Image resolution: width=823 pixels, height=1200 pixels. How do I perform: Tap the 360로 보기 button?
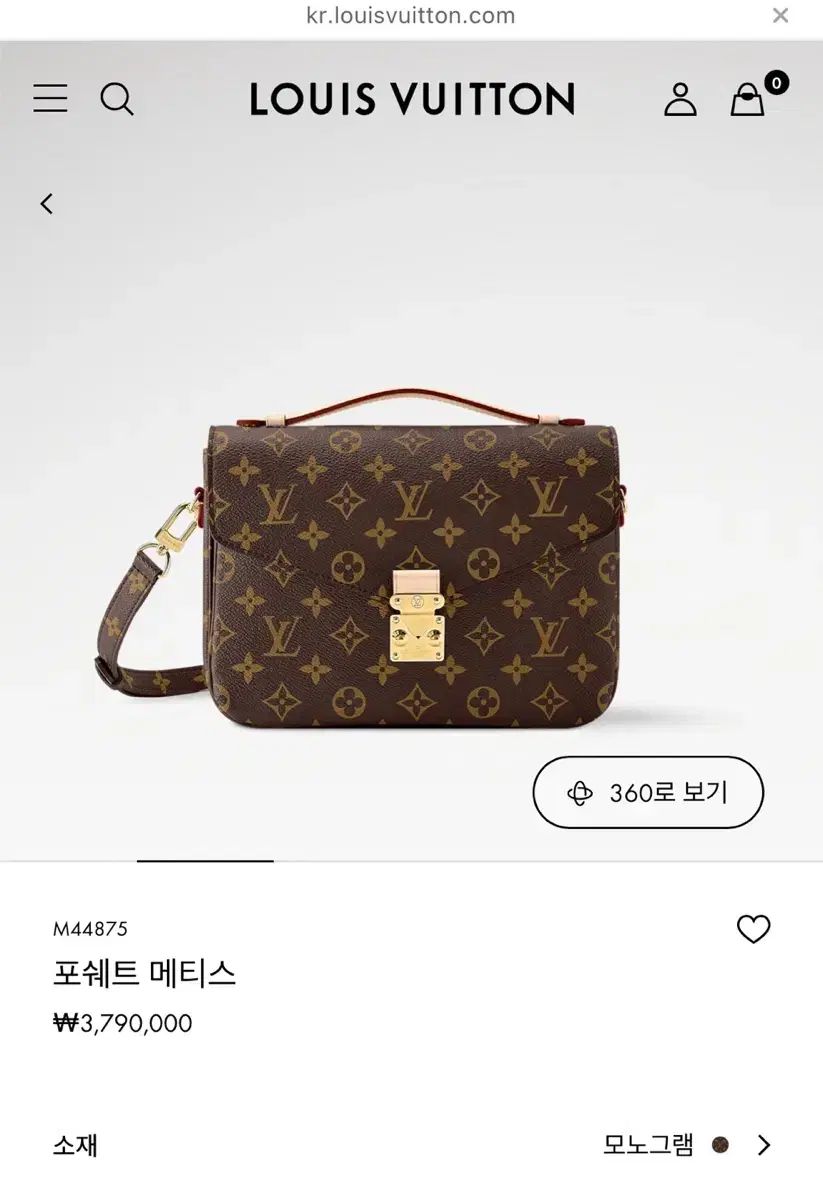click(x=648, y=793)
